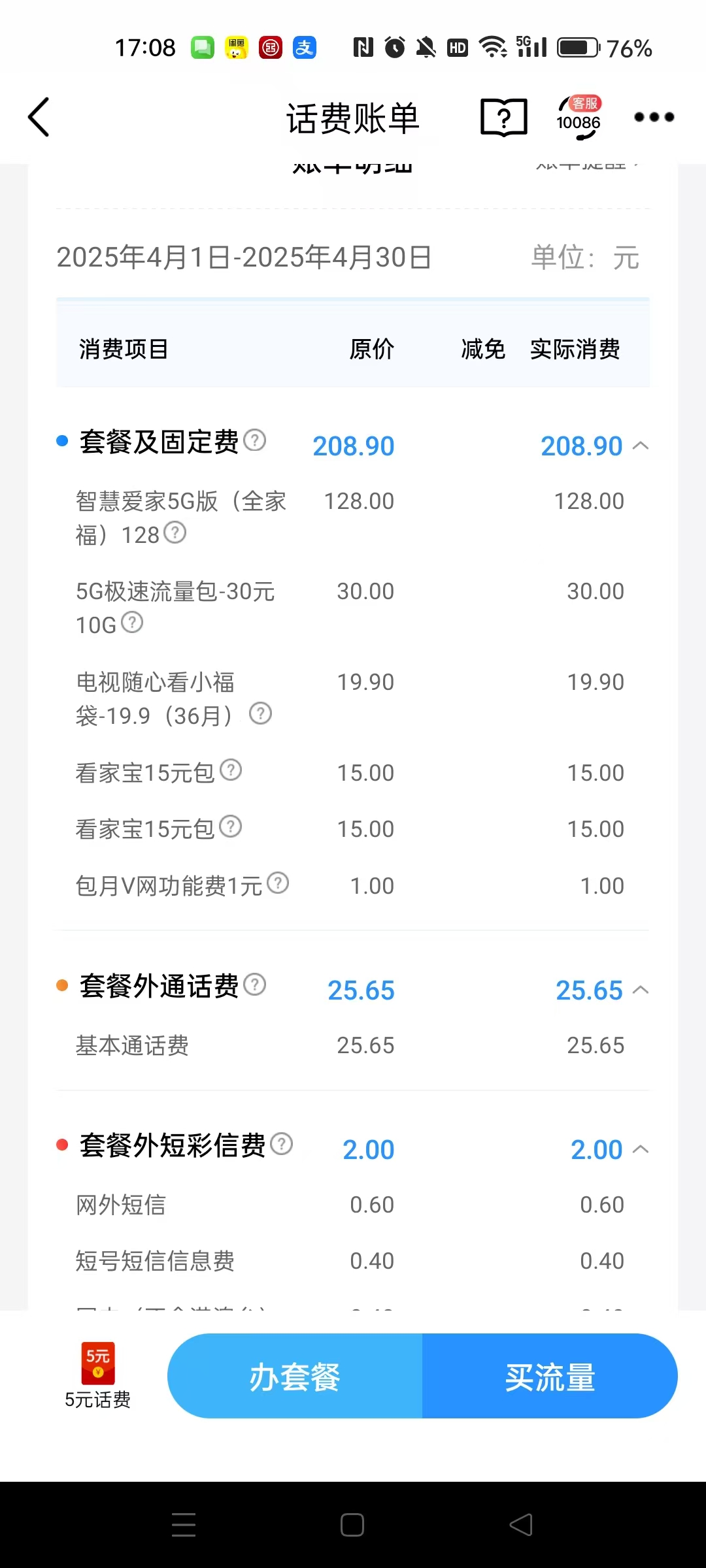Show info for 5G极速流量包-30元 10G
Screen dimensions: 706x1568
(x=132, y=623)
